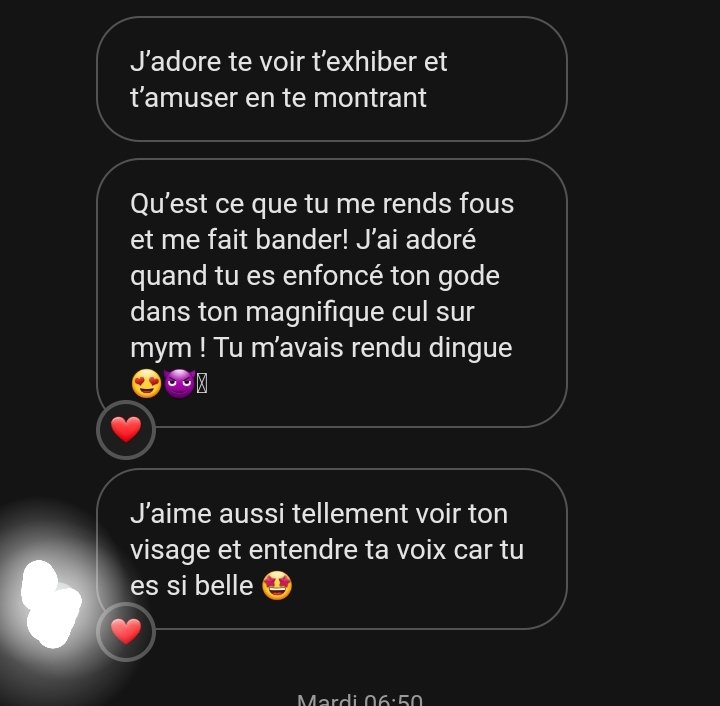Open heart reaction on the "rendu dingue" message
This screenshot has height=706, width=720.
pos(126,431)
